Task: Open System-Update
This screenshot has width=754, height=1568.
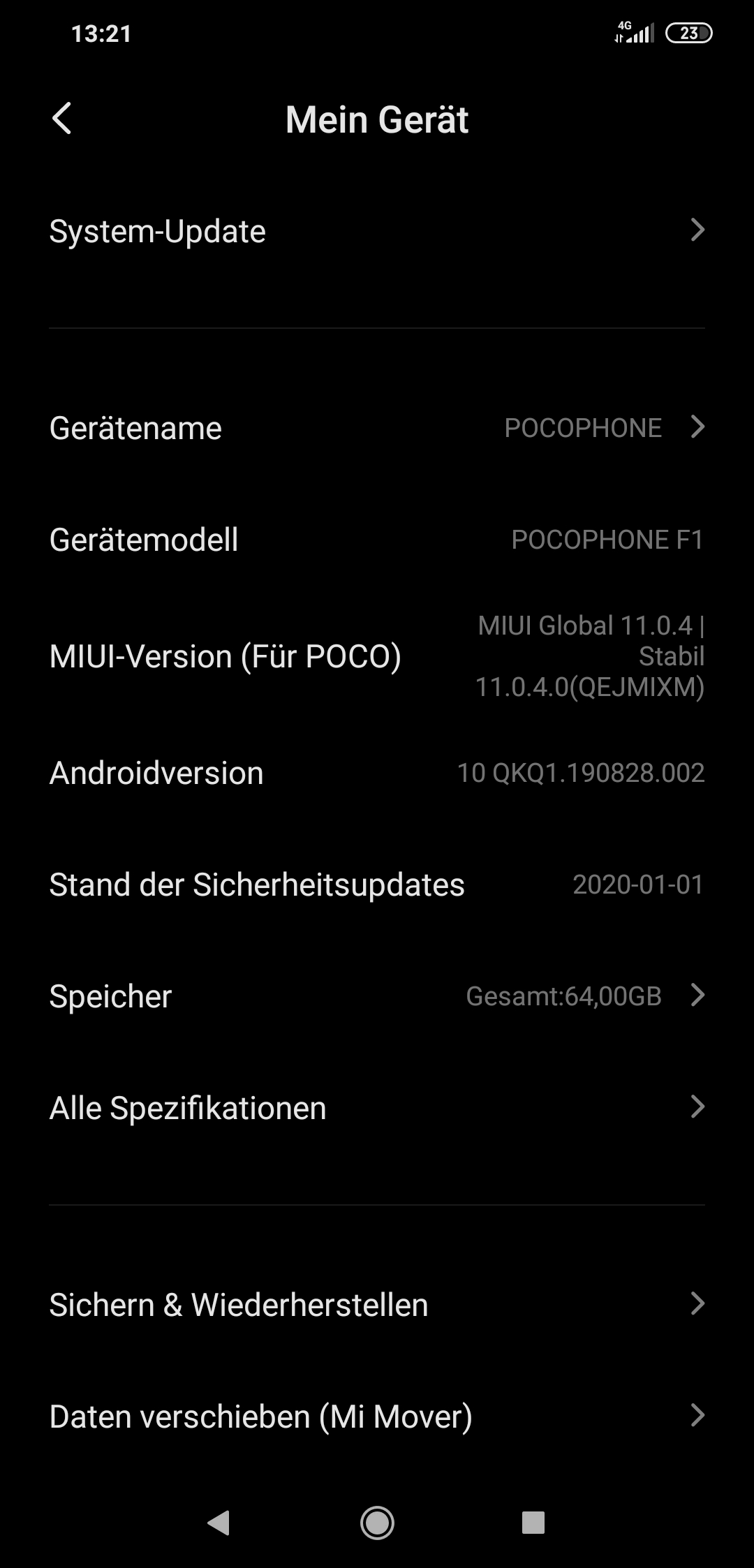Action: click(377, 231)
